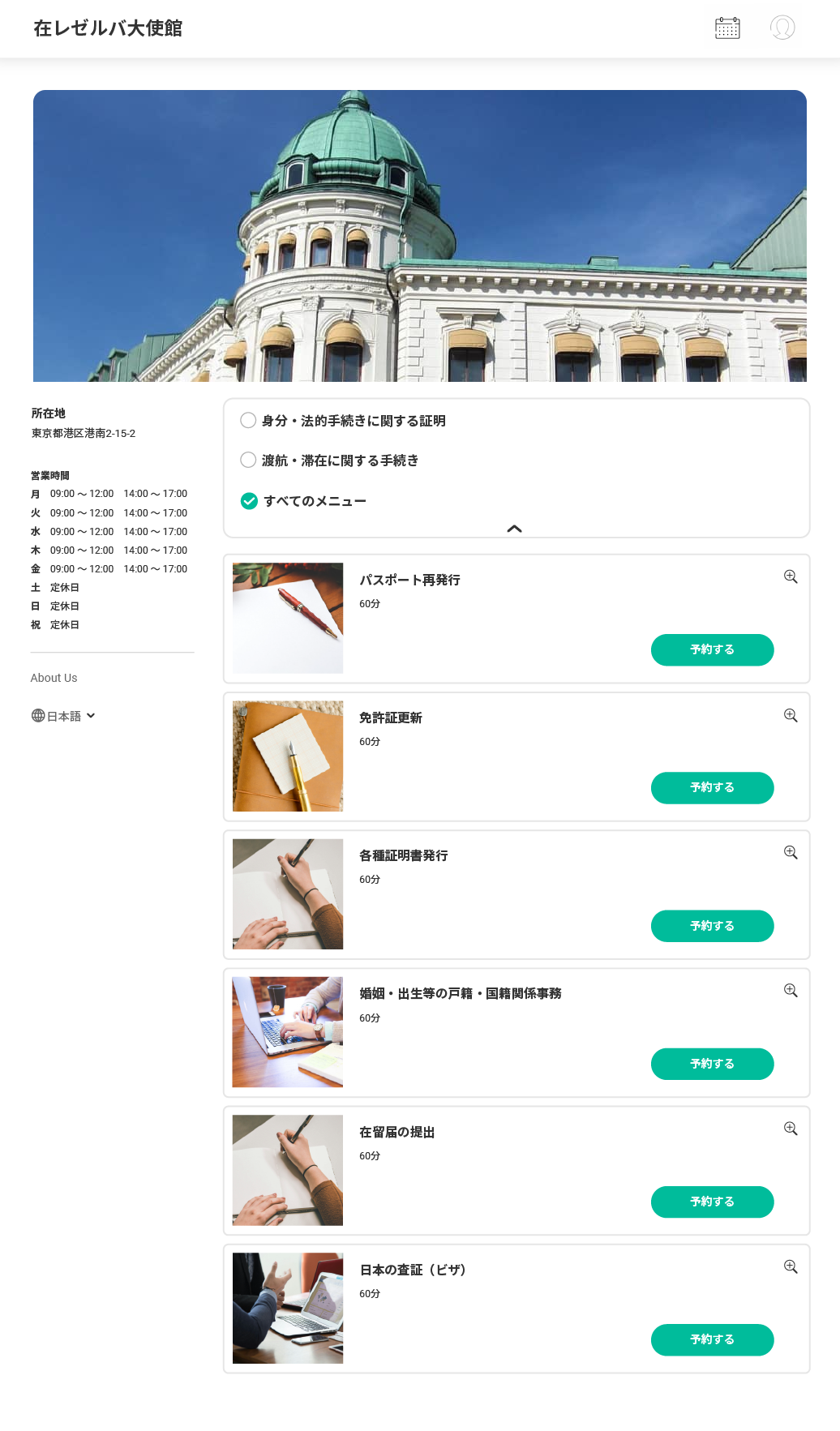Book 各種証明書発行 appointment
This screenshot has width=840, height=1431.
[712, 926]
